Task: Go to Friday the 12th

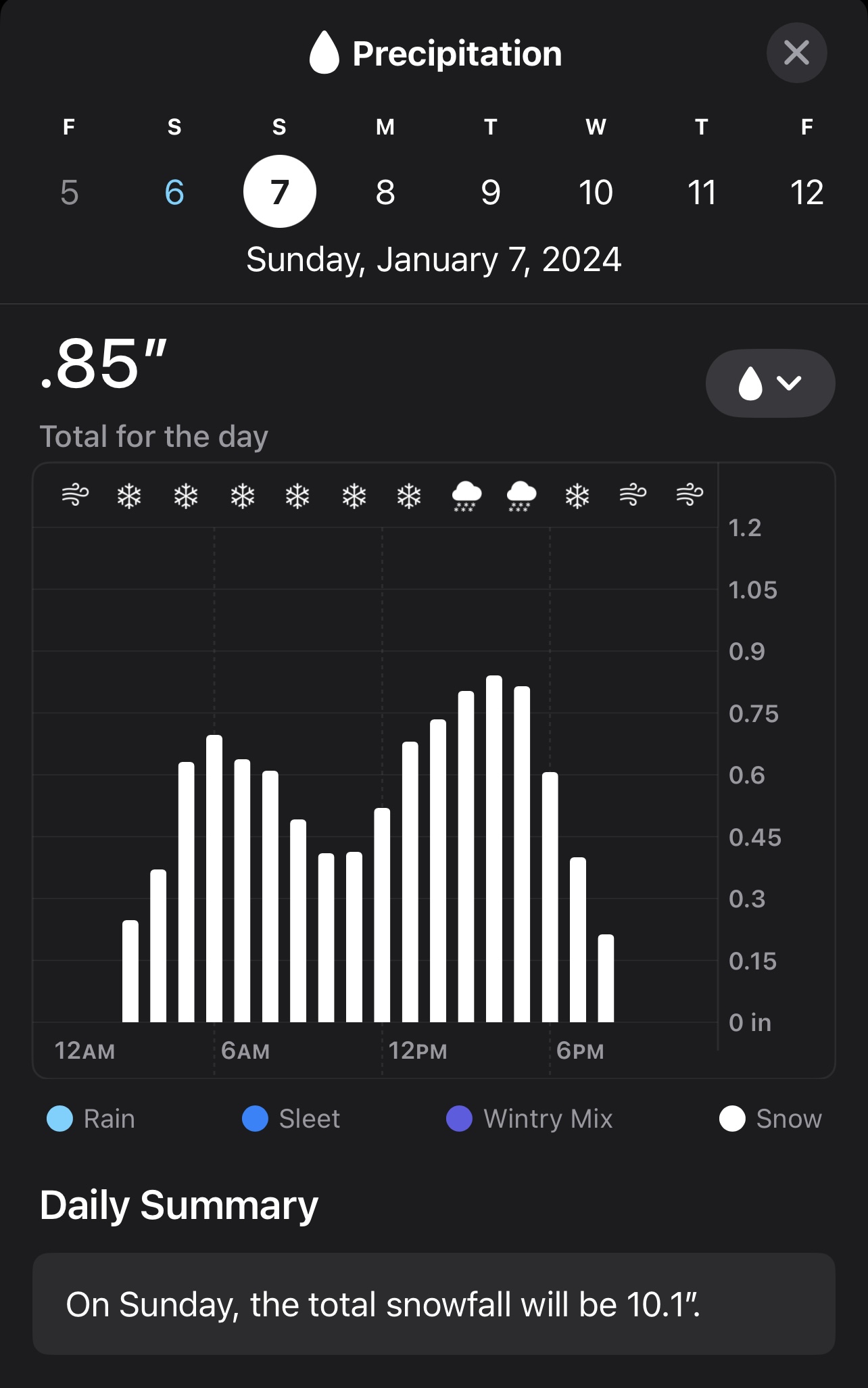Action: [806, 192]
